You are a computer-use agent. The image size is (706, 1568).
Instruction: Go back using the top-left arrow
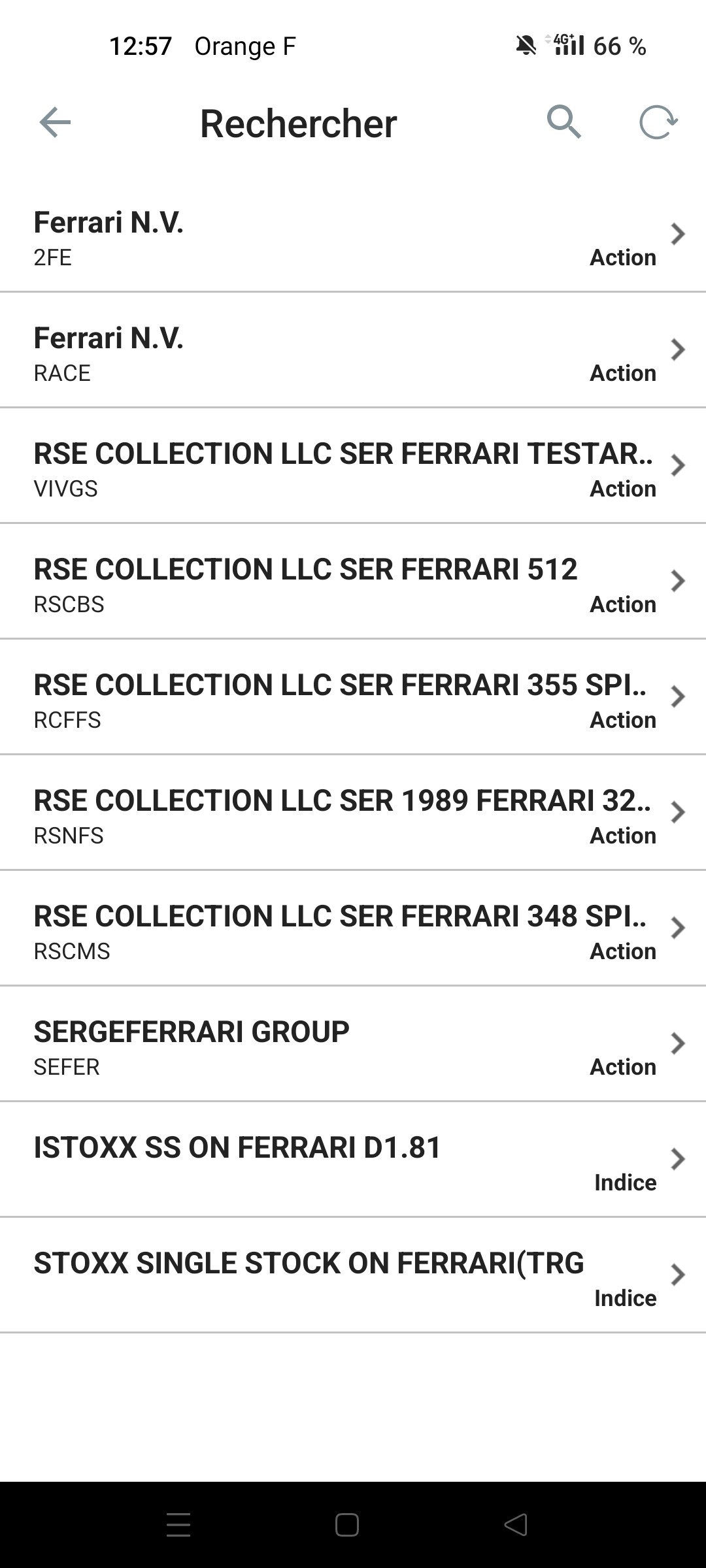click(x=55, y=122)
